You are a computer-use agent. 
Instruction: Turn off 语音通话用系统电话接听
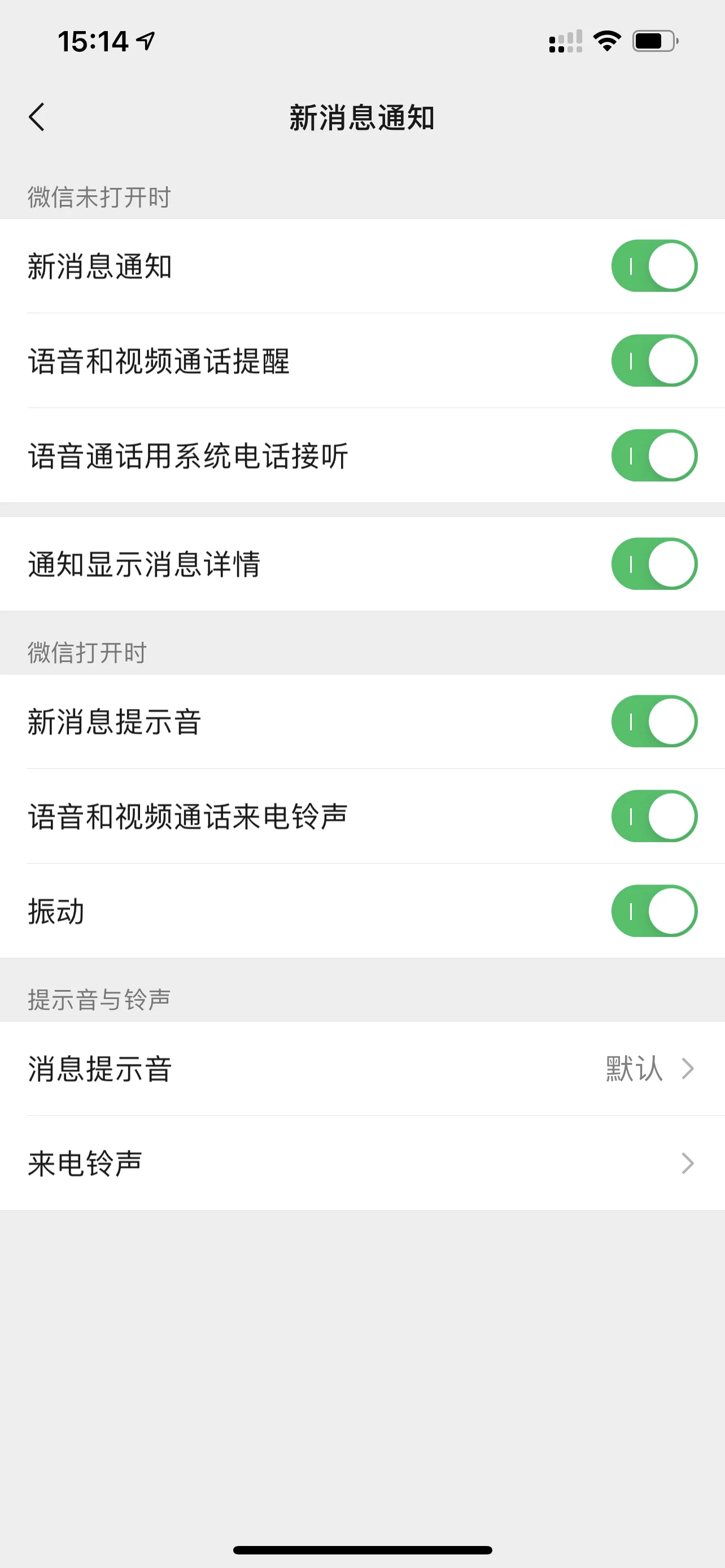[654, 456]
